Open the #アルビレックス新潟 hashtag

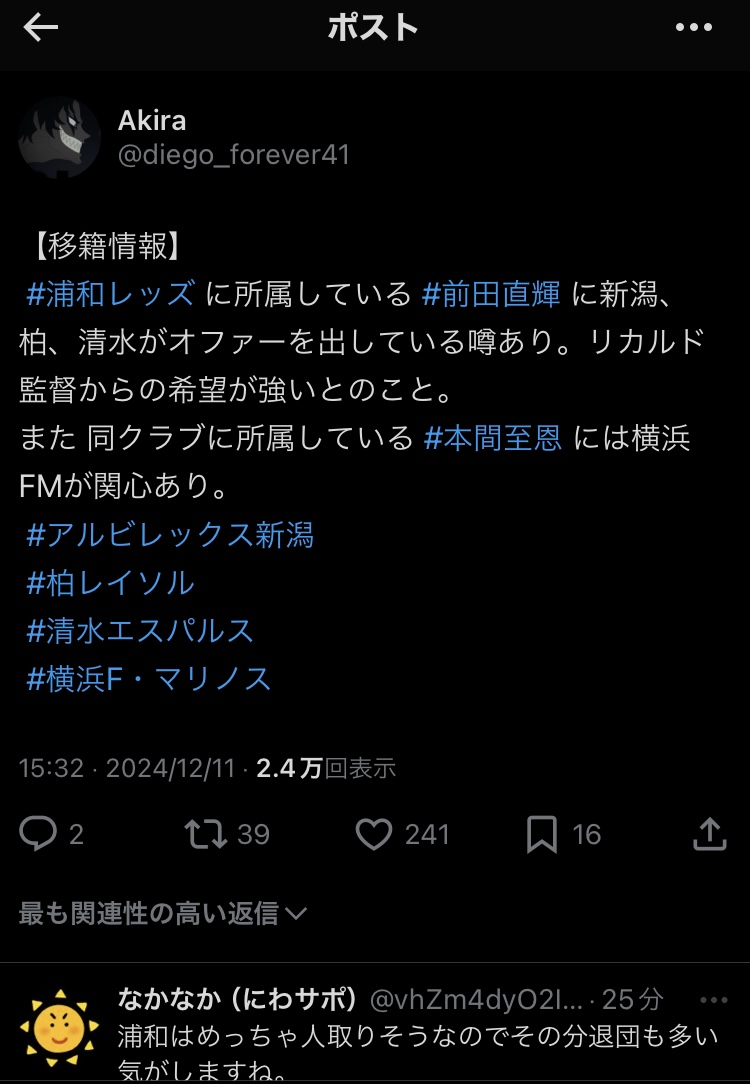click(x=170, y=535)
